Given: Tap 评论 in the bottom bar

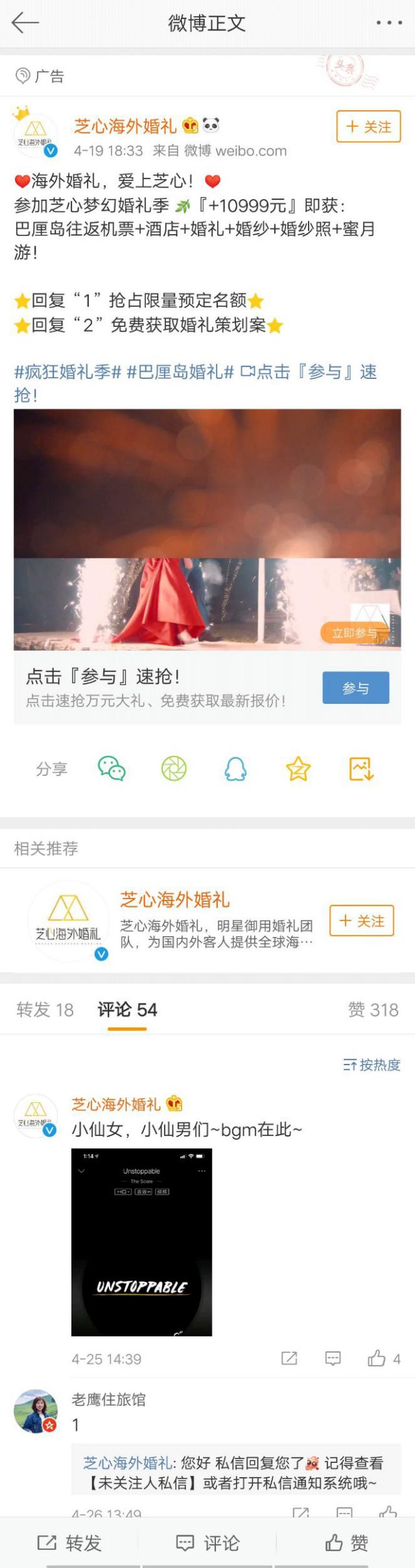Looking at the screenshot, I should pyautogui.click(x=207, y=1543).
